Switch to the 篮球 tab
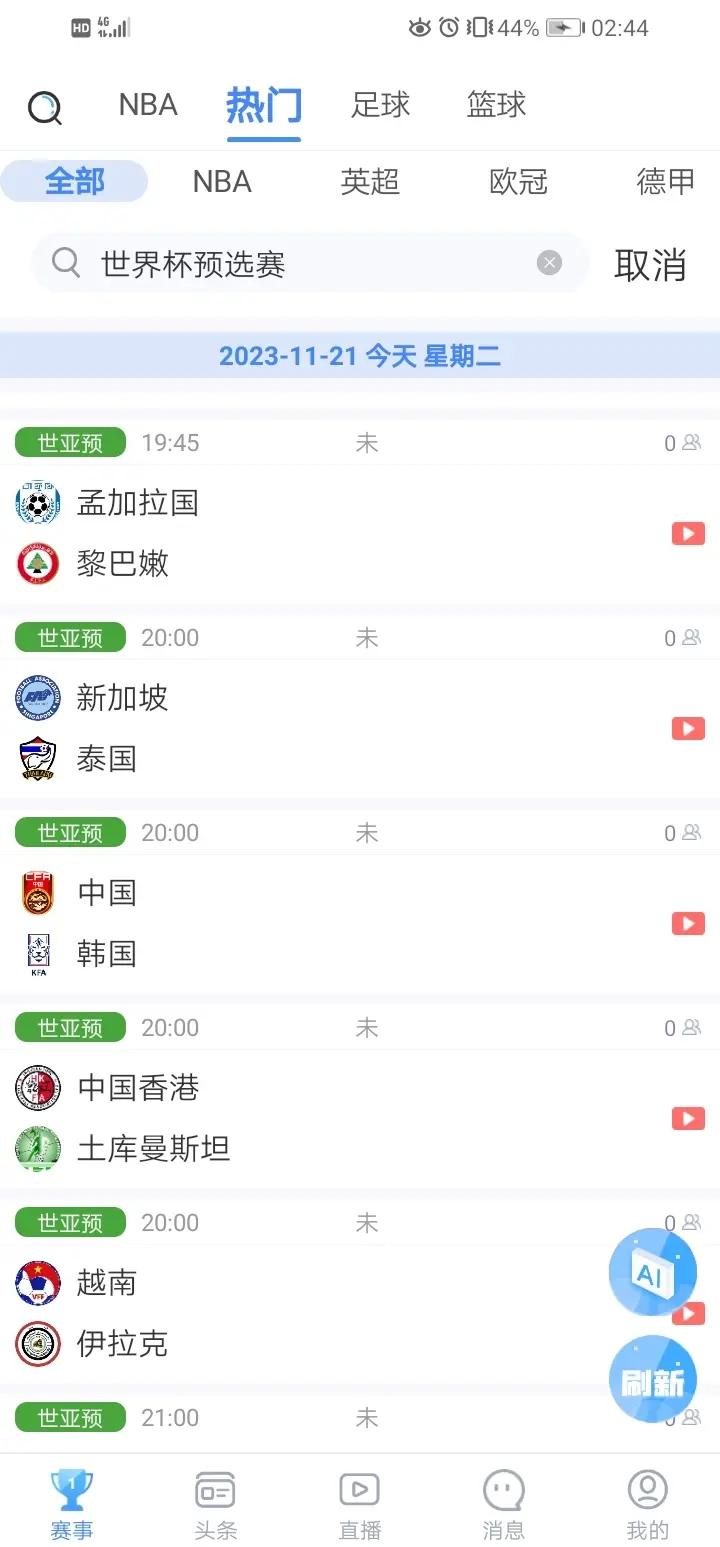Image resolution: width=720 pixels, height=1547 pixels. coord(495,105)
